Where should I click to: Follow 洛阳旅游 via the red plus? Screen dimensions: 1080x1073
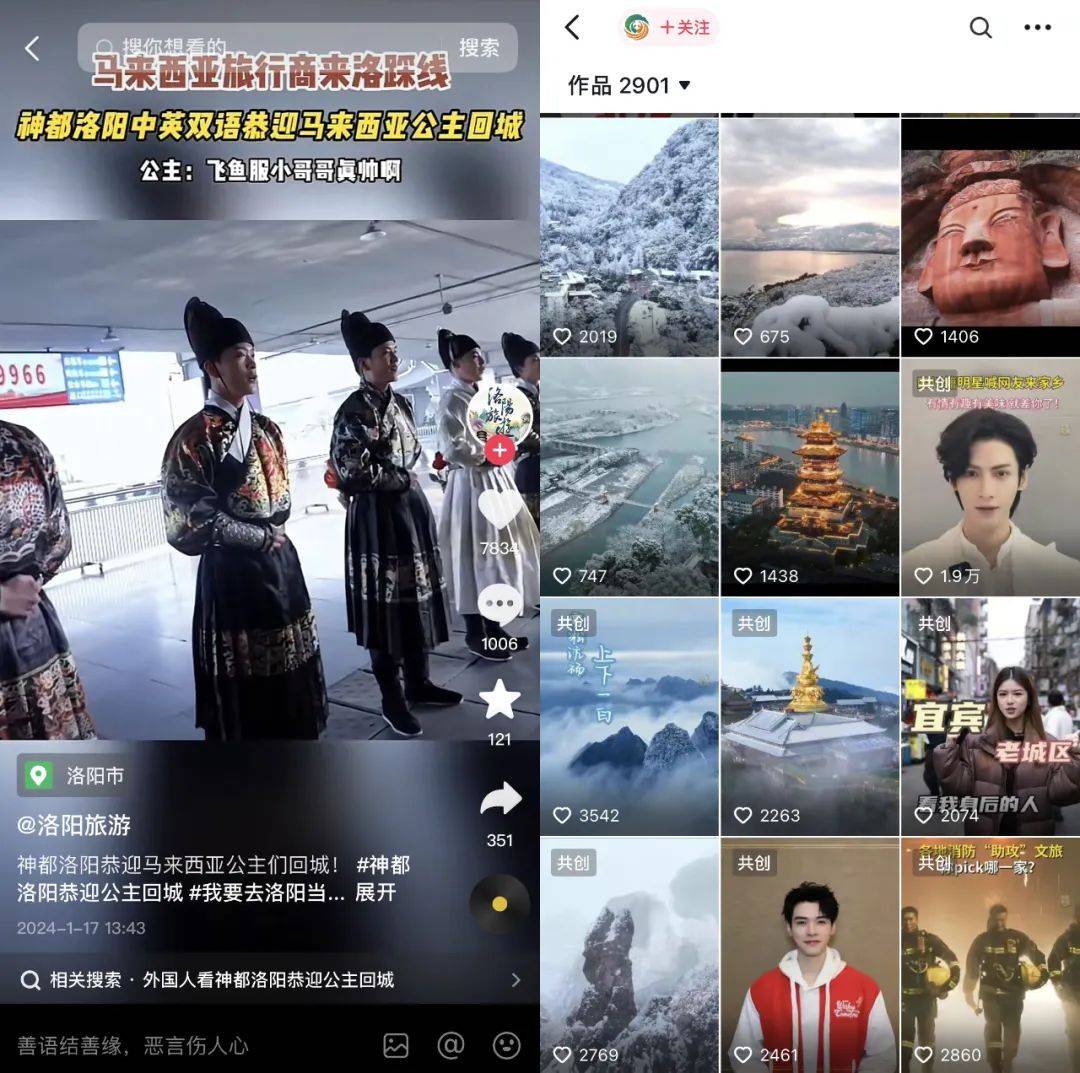click(499, 451)
